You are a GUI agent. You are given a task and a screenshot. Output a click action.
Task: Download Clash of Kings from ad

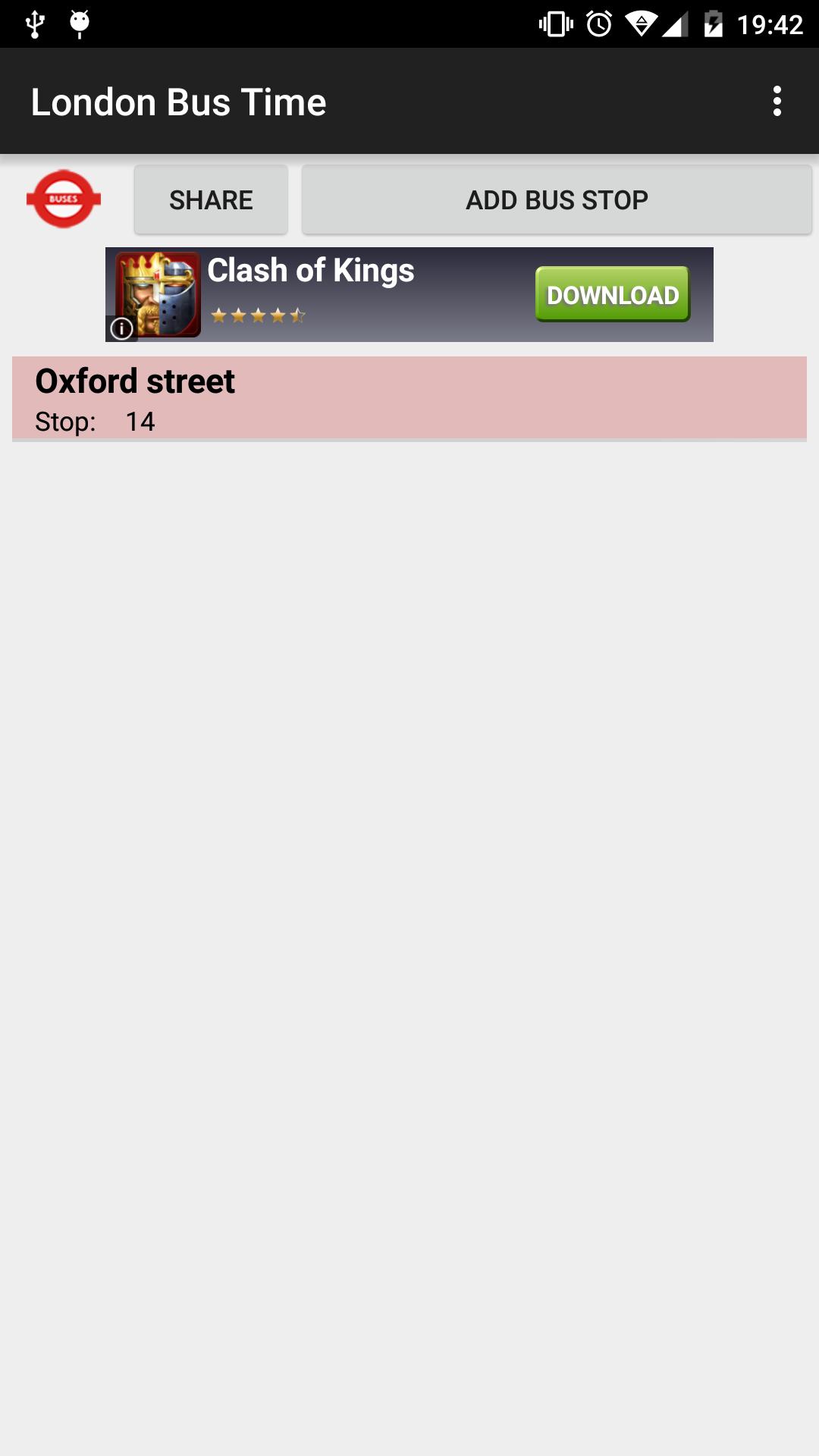pyautogui.click(x=612, y=294)
